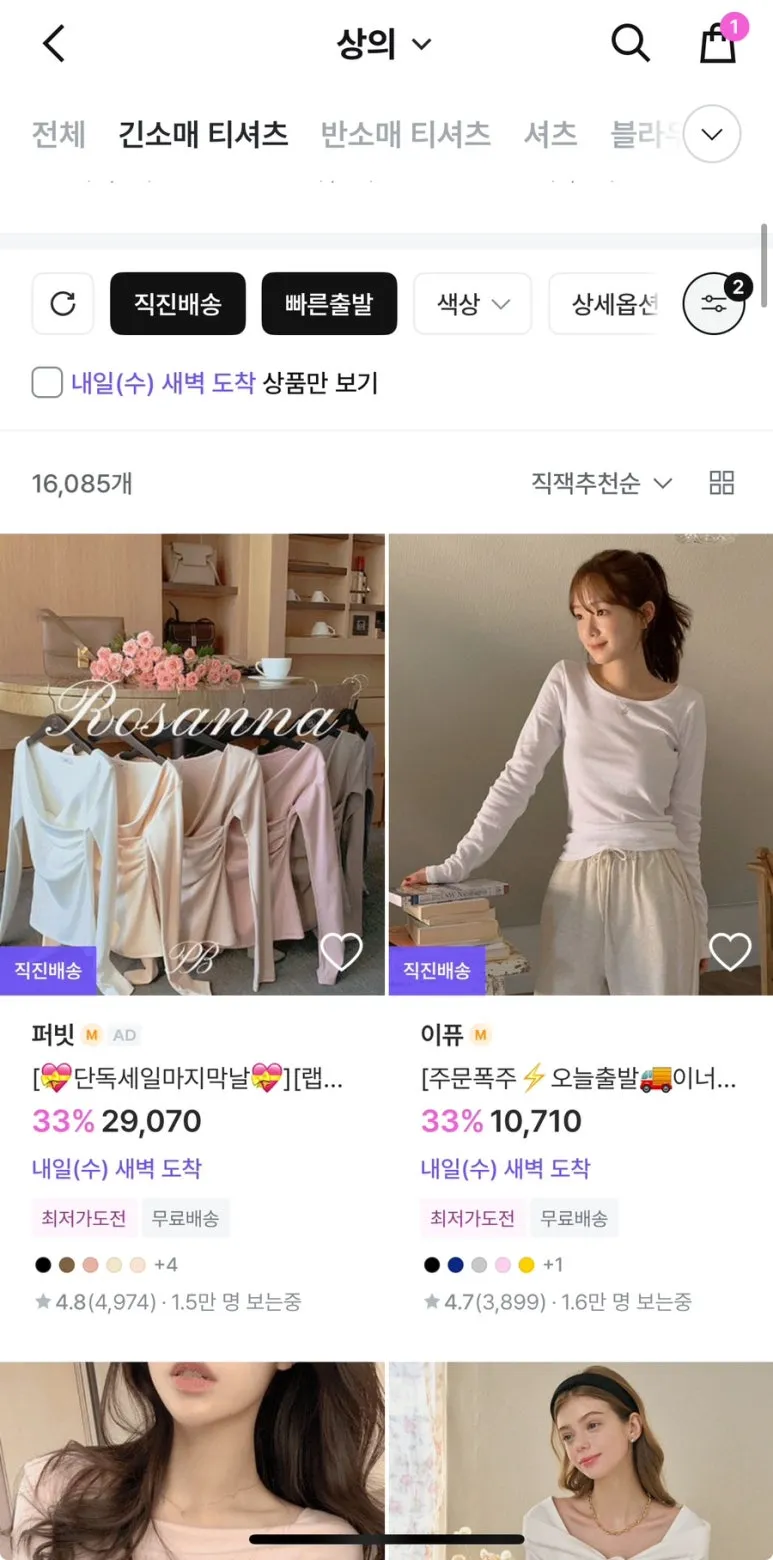
Task: Switch to the 반소매 티셔츠 tab
Action: point(405,134)
